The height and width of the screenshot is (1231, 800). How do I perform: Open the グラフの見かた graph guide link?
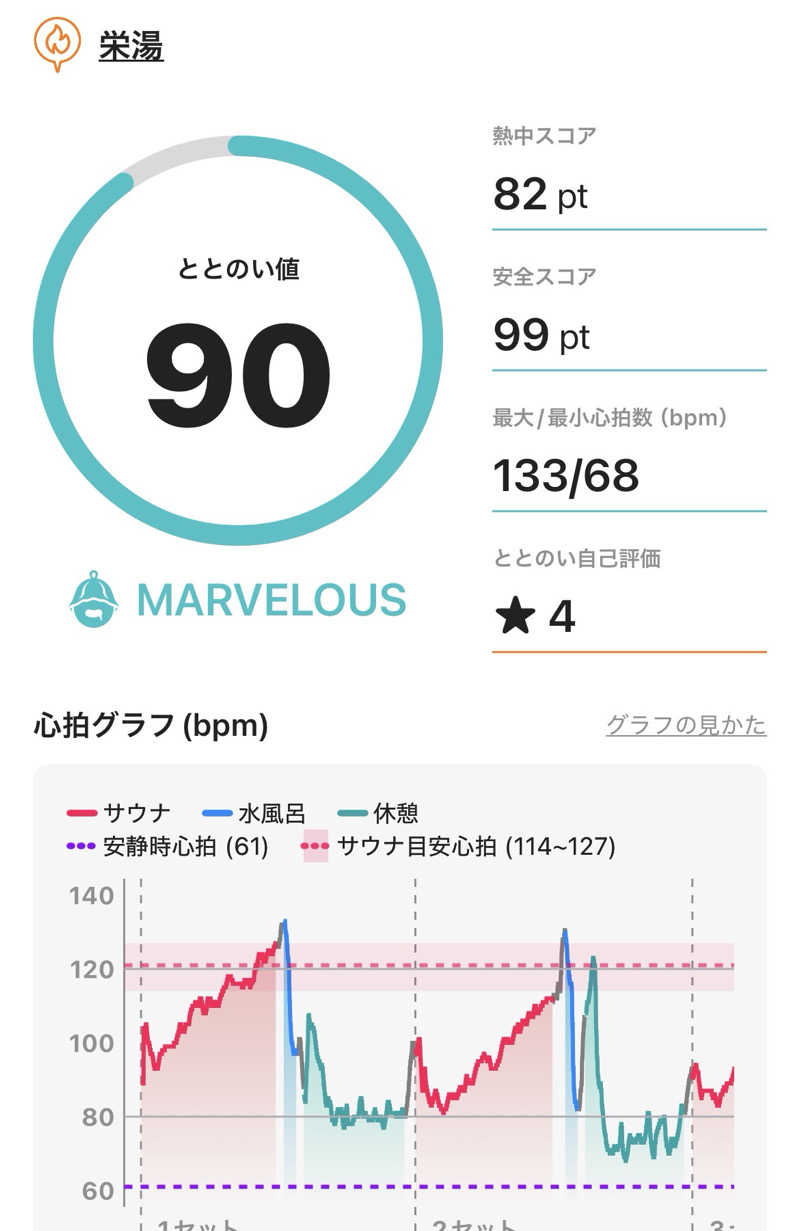686,725
